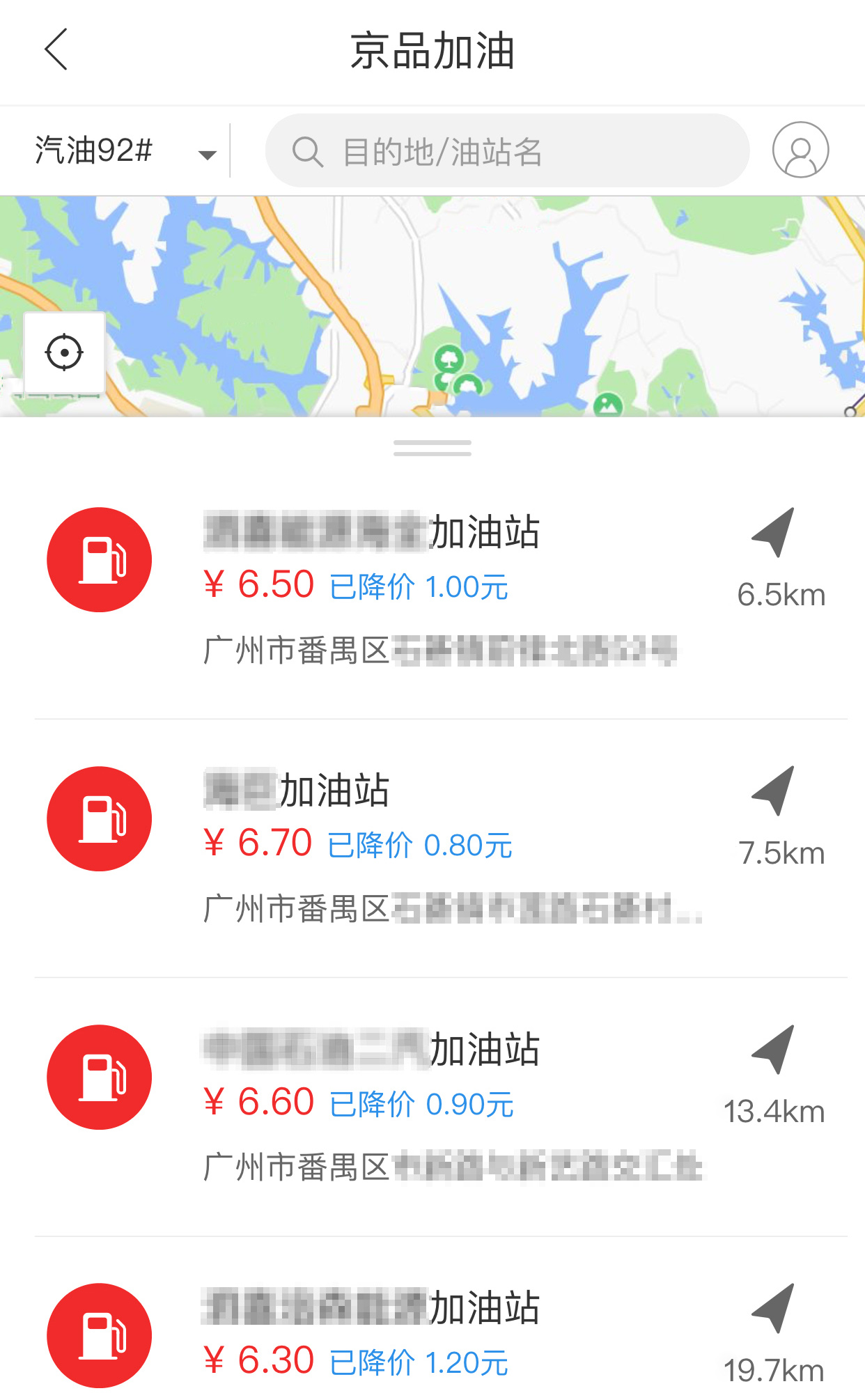Image resolution: width=865 pixels, height=1400 pixels.
Task: Tap the red pump icon of the ¥6.60 station
Action: point(99,1077)
